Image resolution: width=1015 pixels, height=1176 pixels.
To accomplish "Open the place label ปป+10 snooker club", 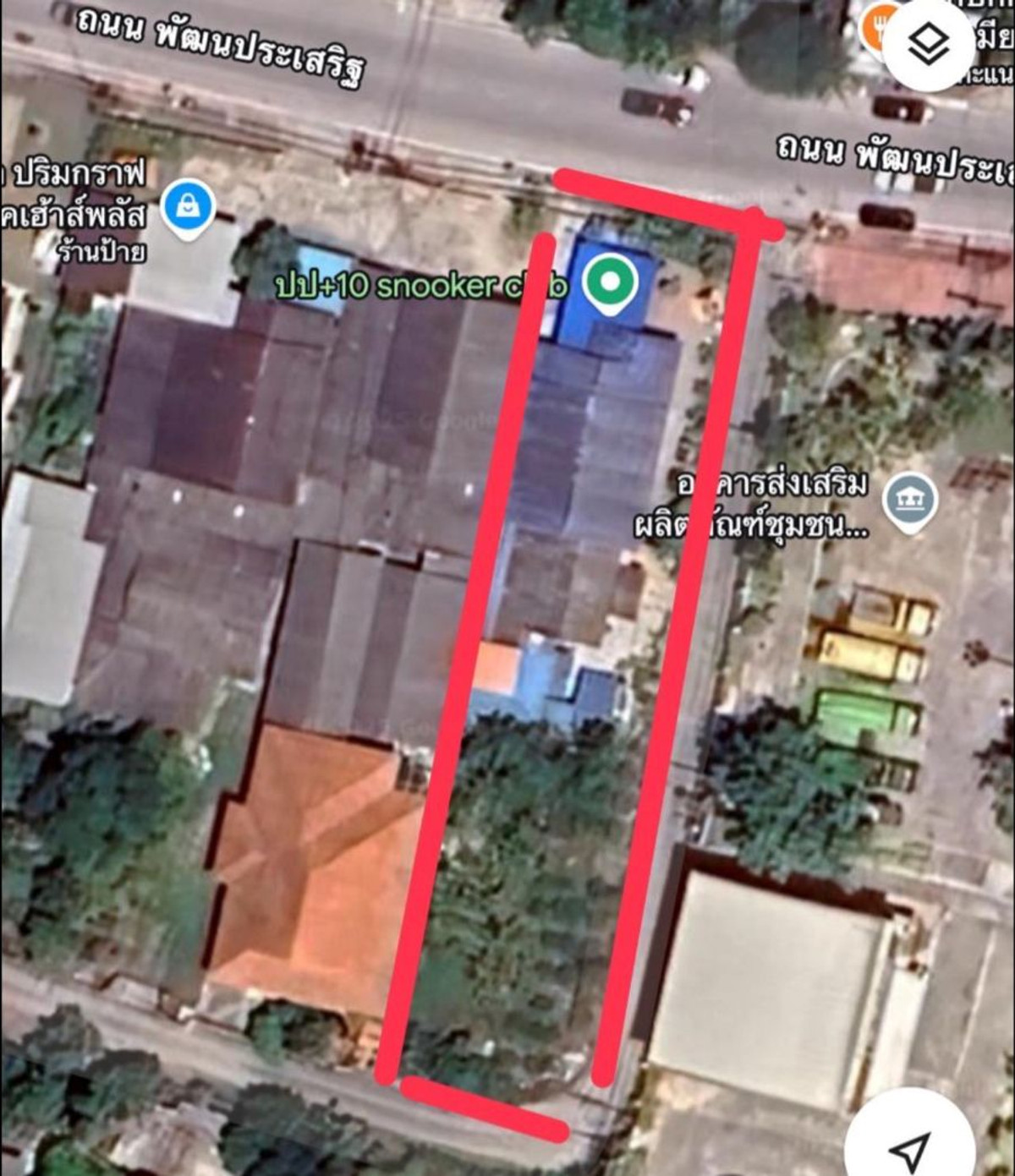I will click(x=420, y=287).
